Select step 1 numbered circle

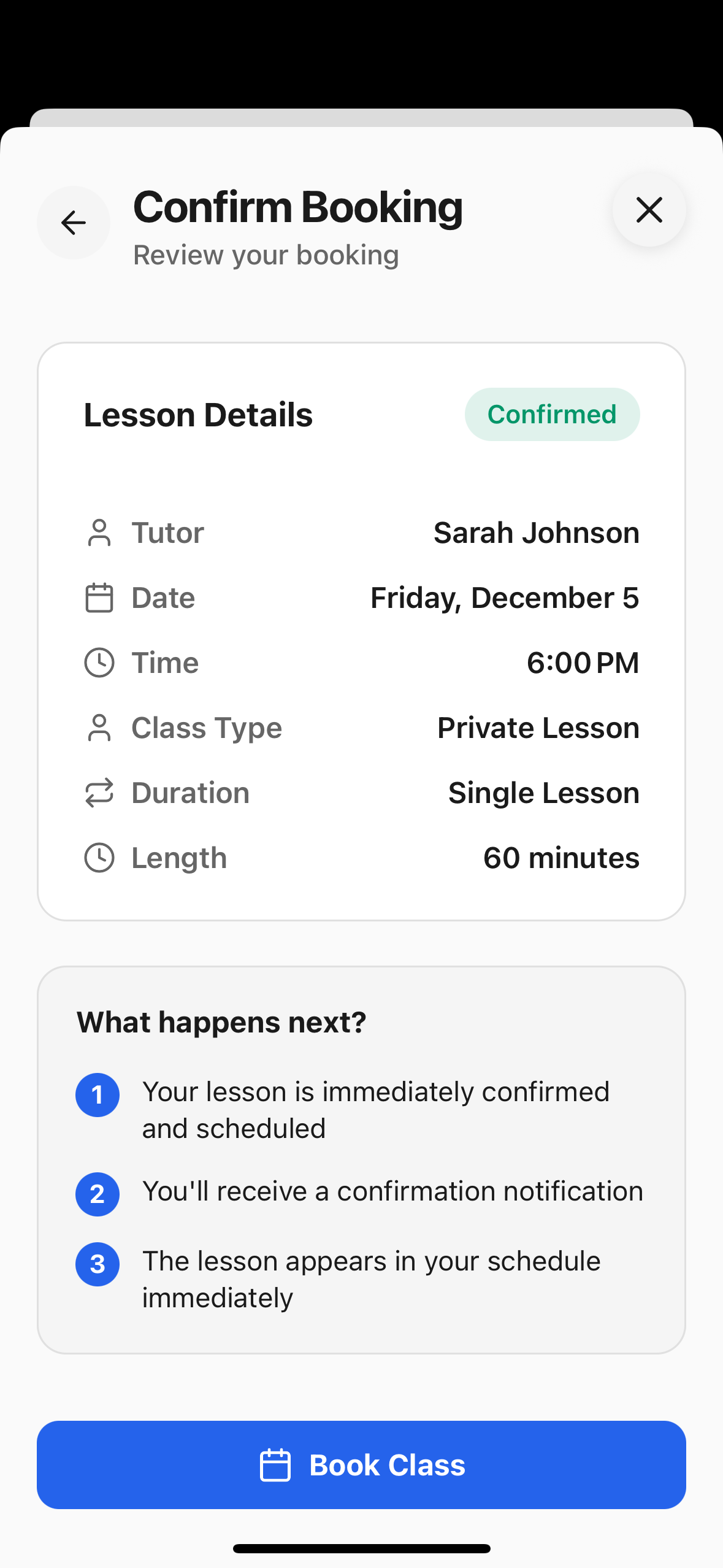point(97,1094)
